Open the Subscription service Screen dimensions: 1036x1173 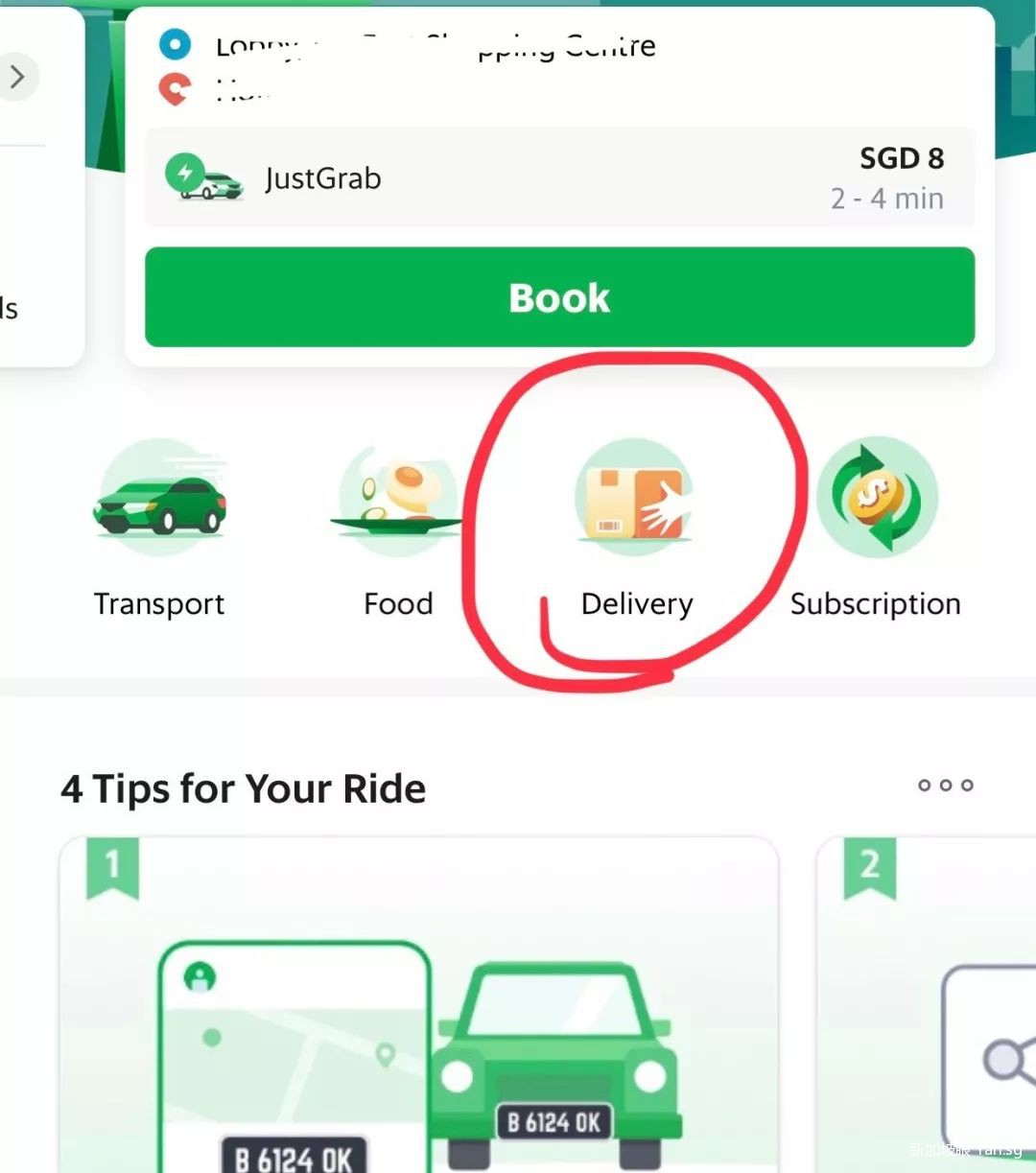876,528
